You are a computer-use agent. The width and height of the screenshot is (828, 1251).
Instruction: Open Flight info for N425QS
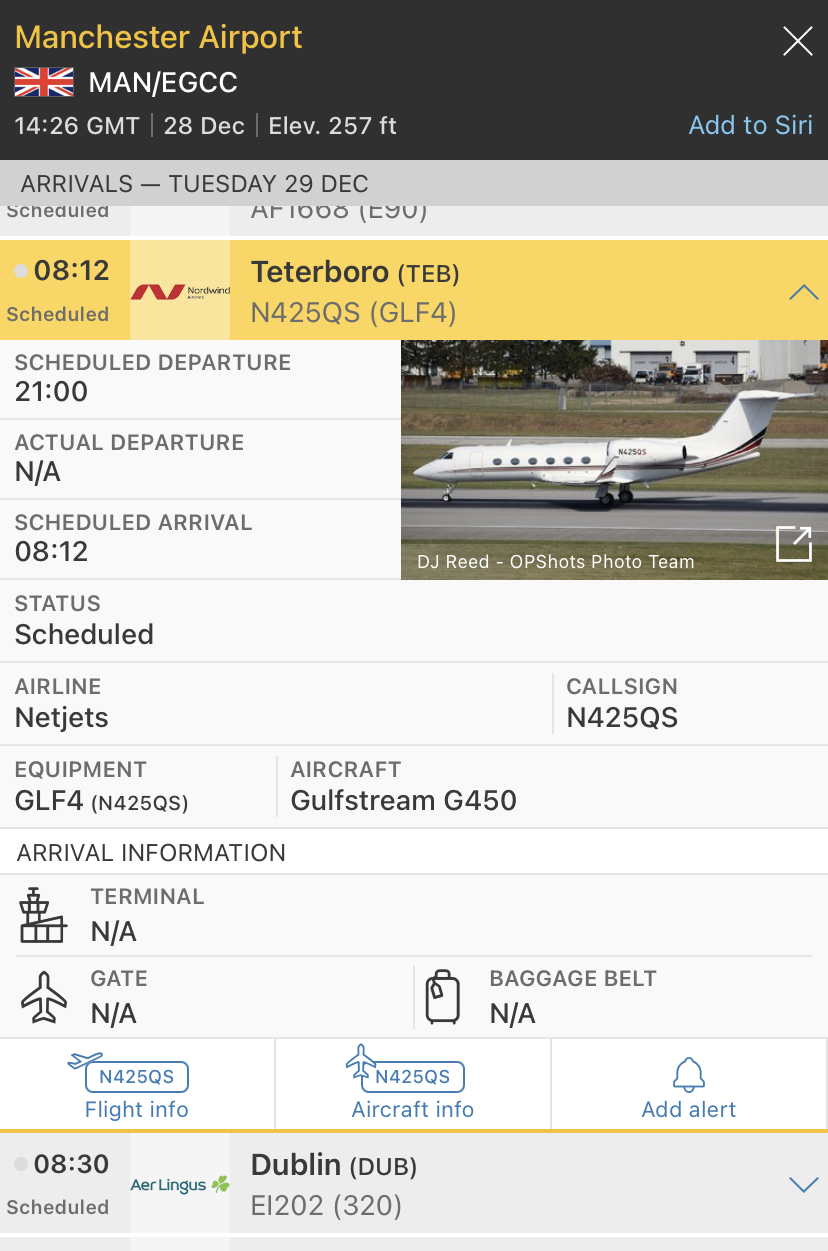[137, 1086]
